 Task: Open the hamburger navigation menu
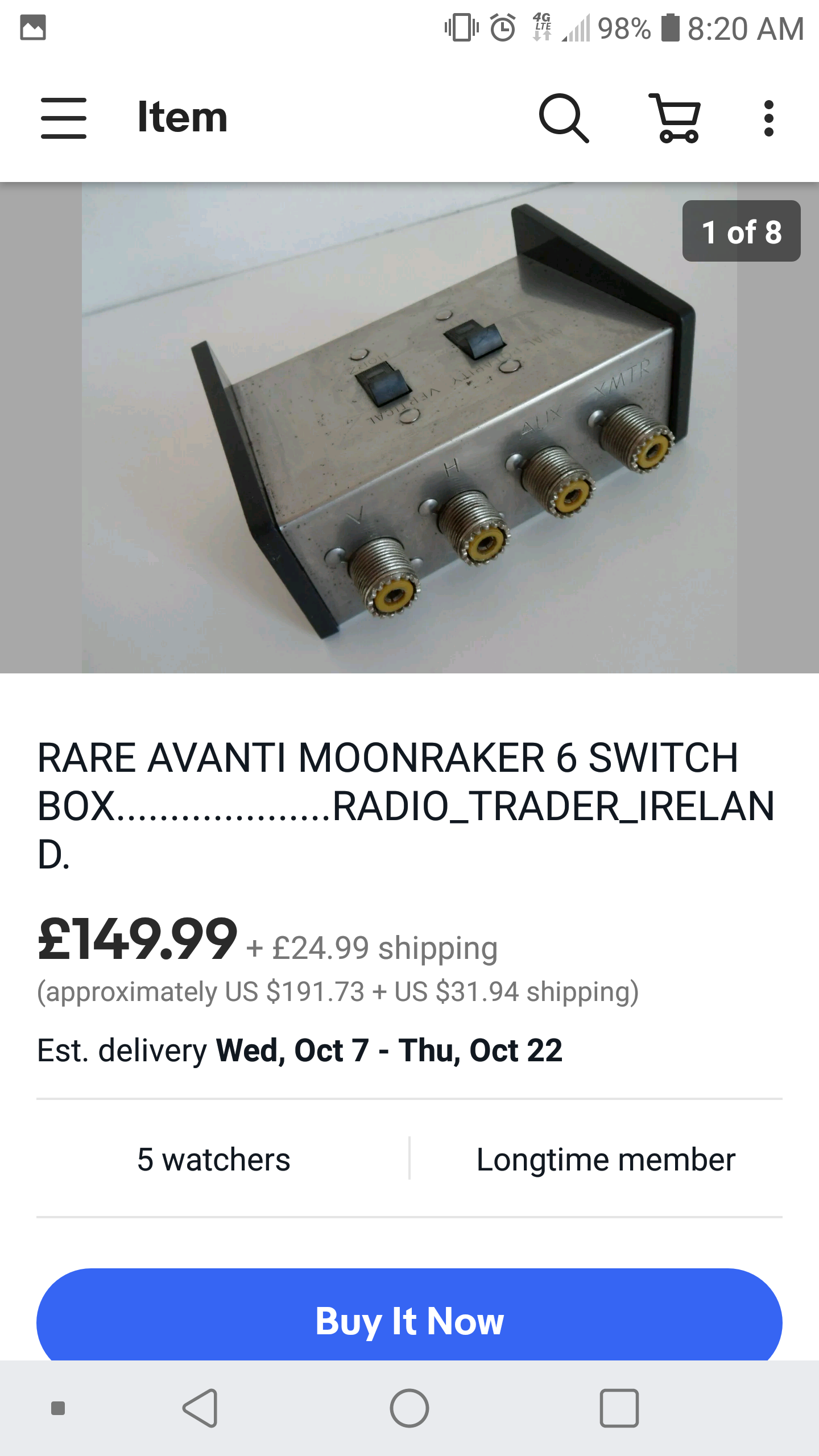pyautogui.click(x=64, y=118)
